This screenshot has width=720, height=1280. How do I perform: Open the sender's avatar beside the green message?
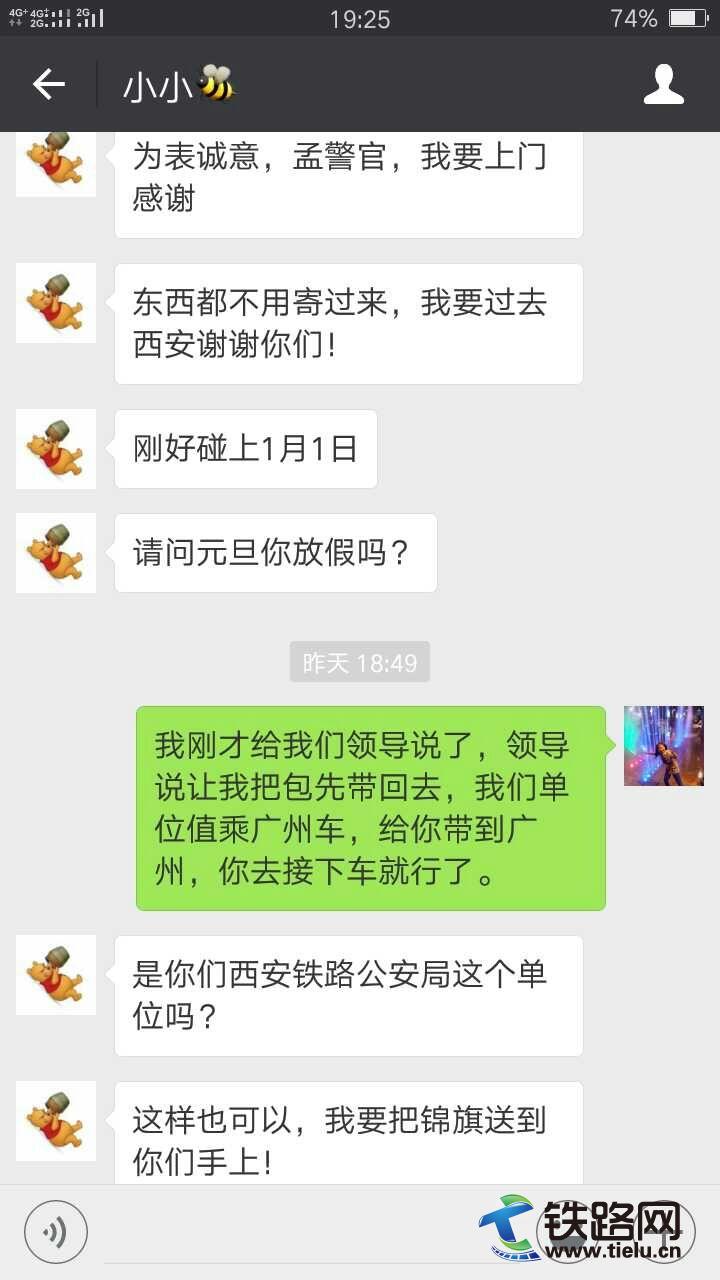663,746
